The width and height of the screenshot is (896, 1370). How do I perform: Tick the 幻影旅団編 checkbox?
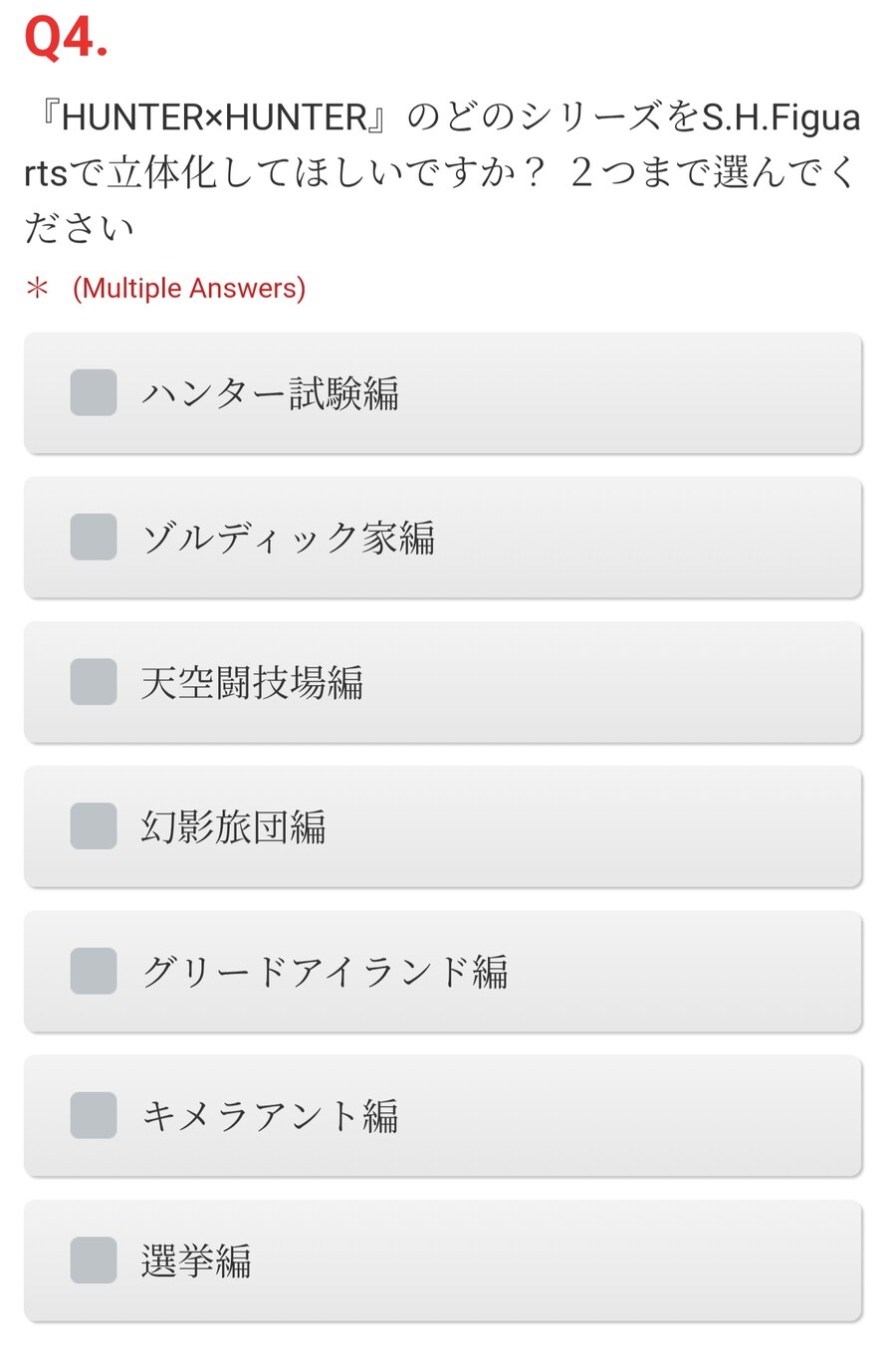(x=94, y=826)
